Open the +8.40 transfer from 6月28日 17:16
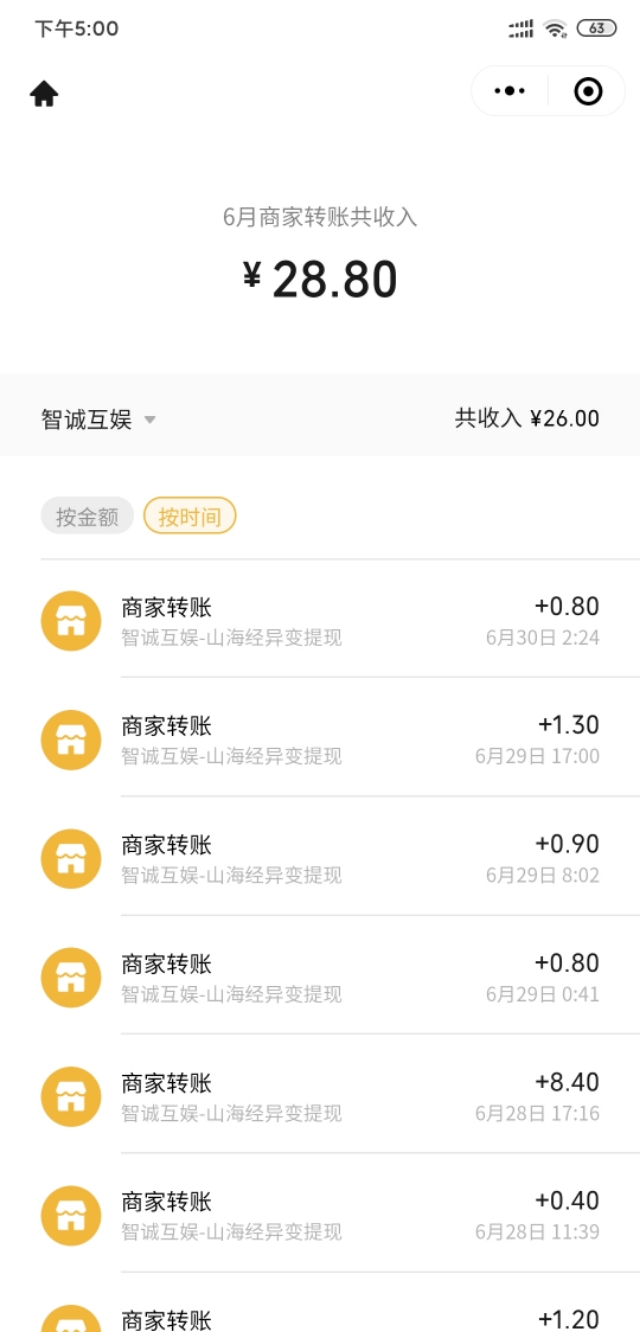The width and height of the screenshot is (640, 1332). [x=340, y=1096]
